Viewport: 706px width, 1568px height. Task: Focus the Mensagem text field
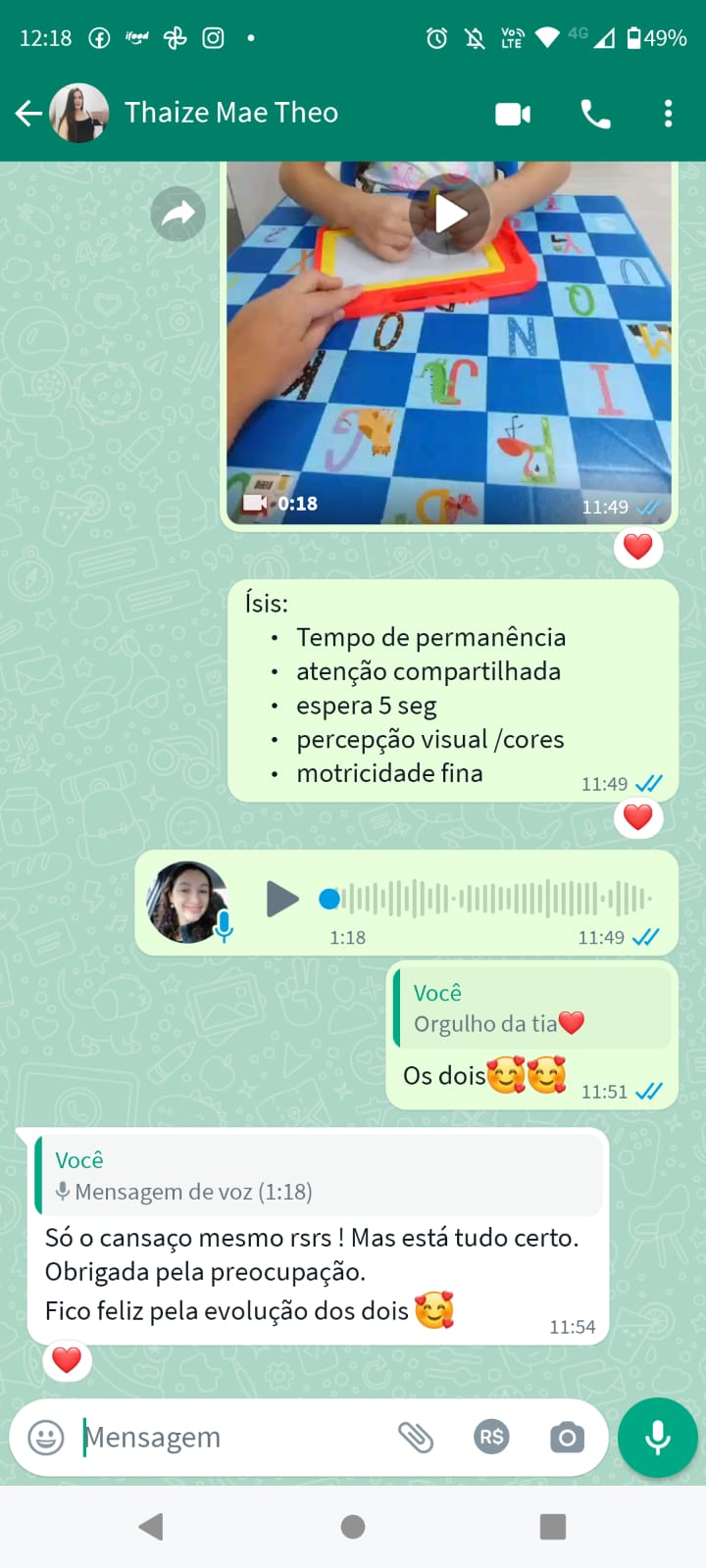(235, 1438)
